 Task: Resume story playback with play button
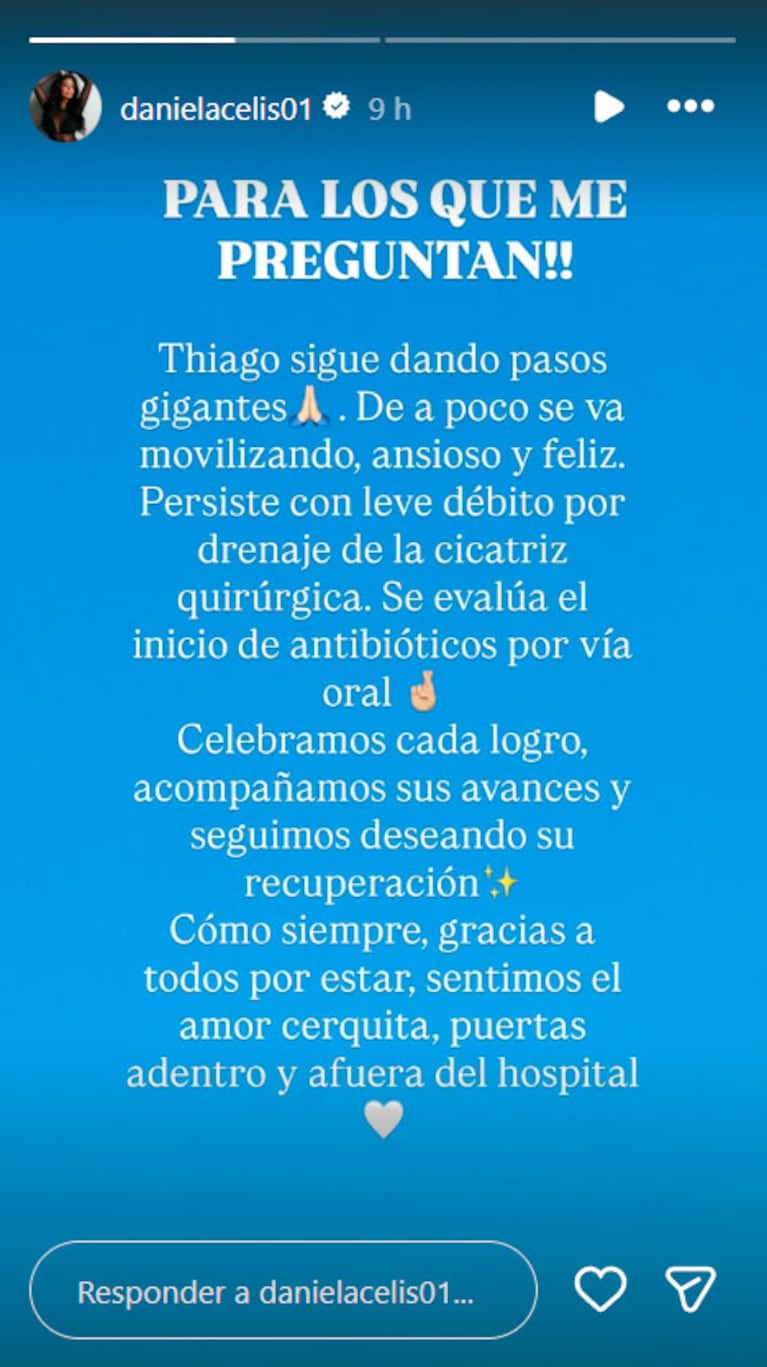click(608, 106)
